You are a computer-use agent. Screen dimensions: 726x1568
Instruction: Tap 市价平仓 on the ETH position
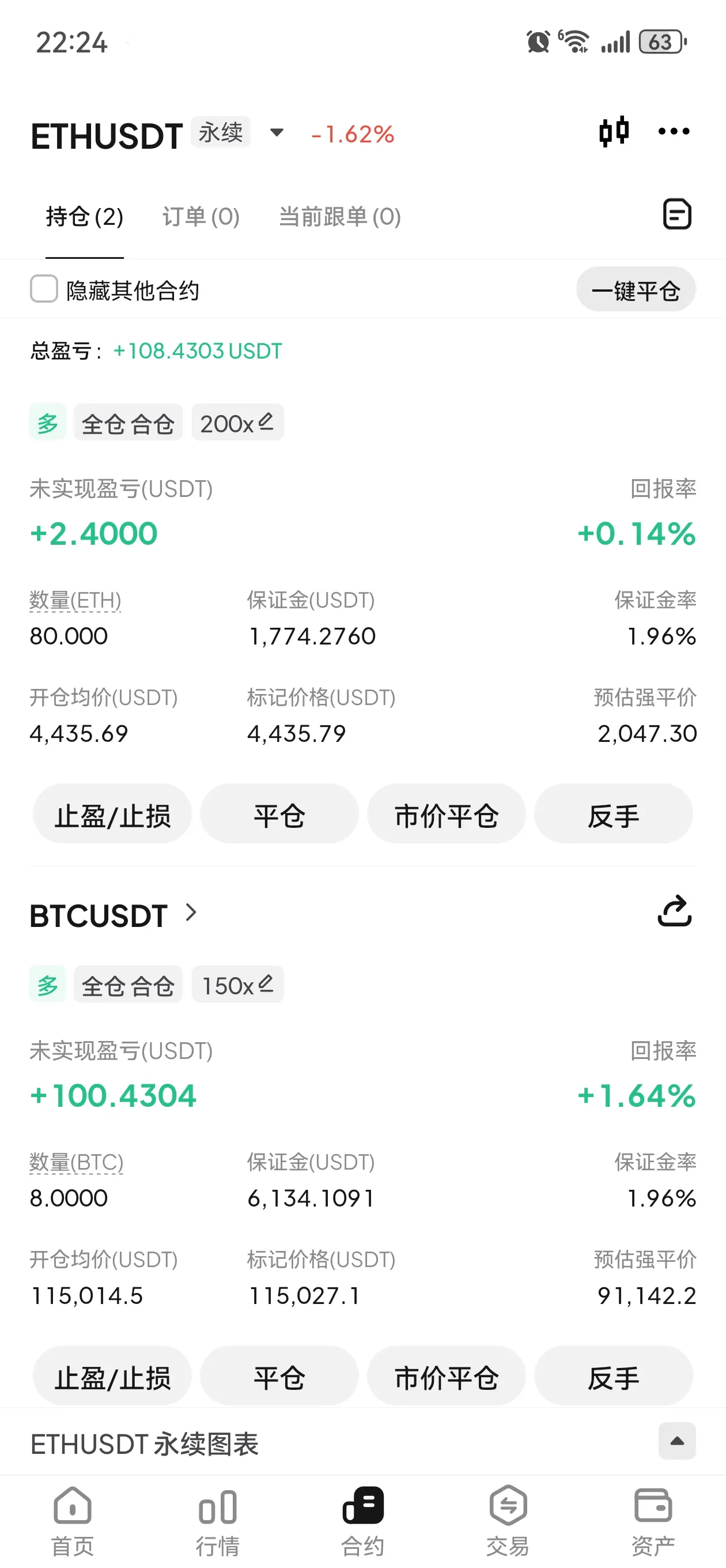tap(446, 815)
